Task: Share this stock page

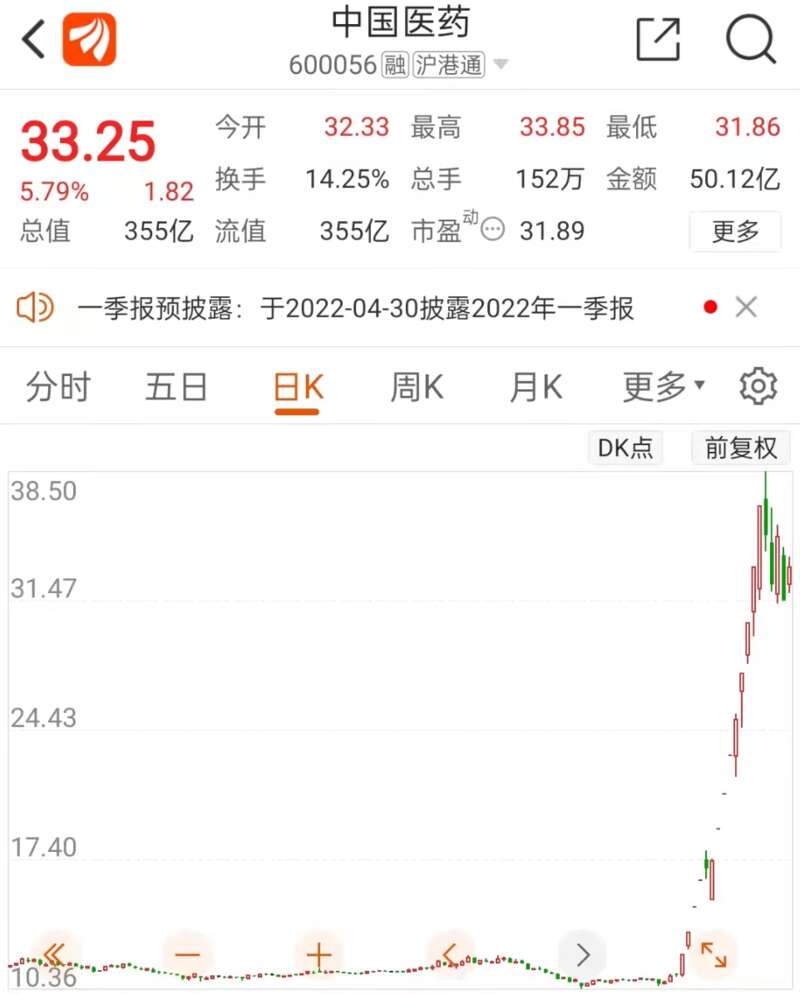Action: 658,41
